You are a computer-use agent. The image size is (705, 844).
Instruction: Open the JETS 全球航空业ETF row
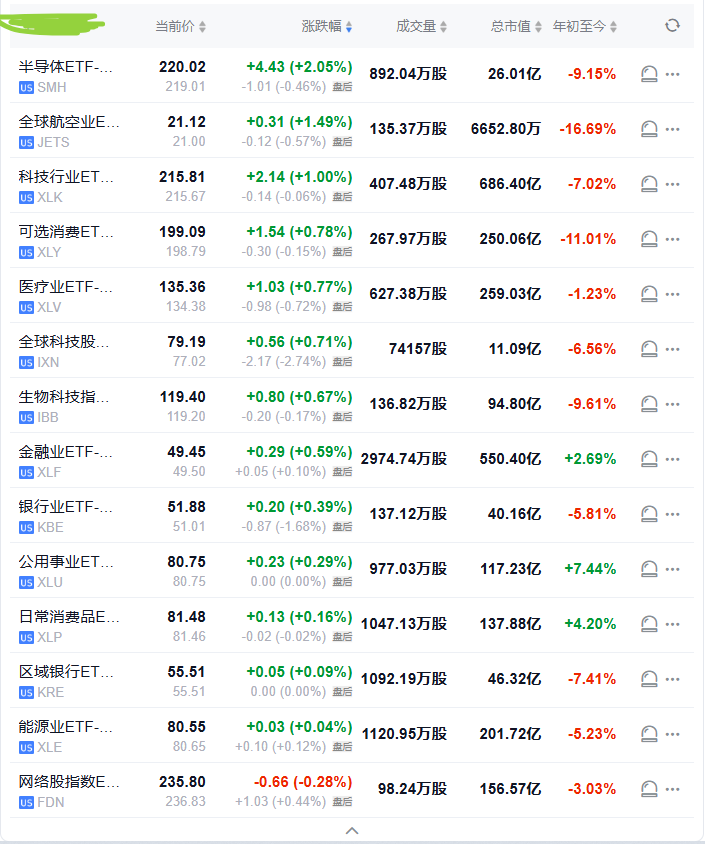point(68,122)
